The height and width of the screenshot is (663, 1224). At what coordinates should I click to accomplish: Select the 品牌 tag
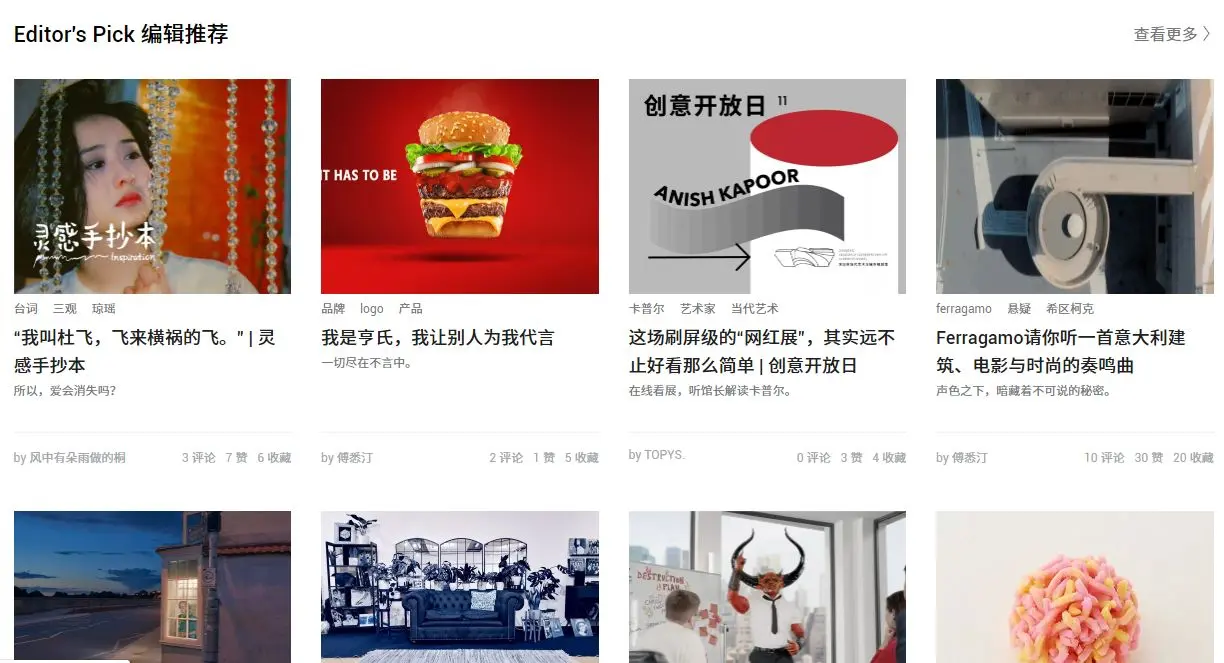point(333,309)
